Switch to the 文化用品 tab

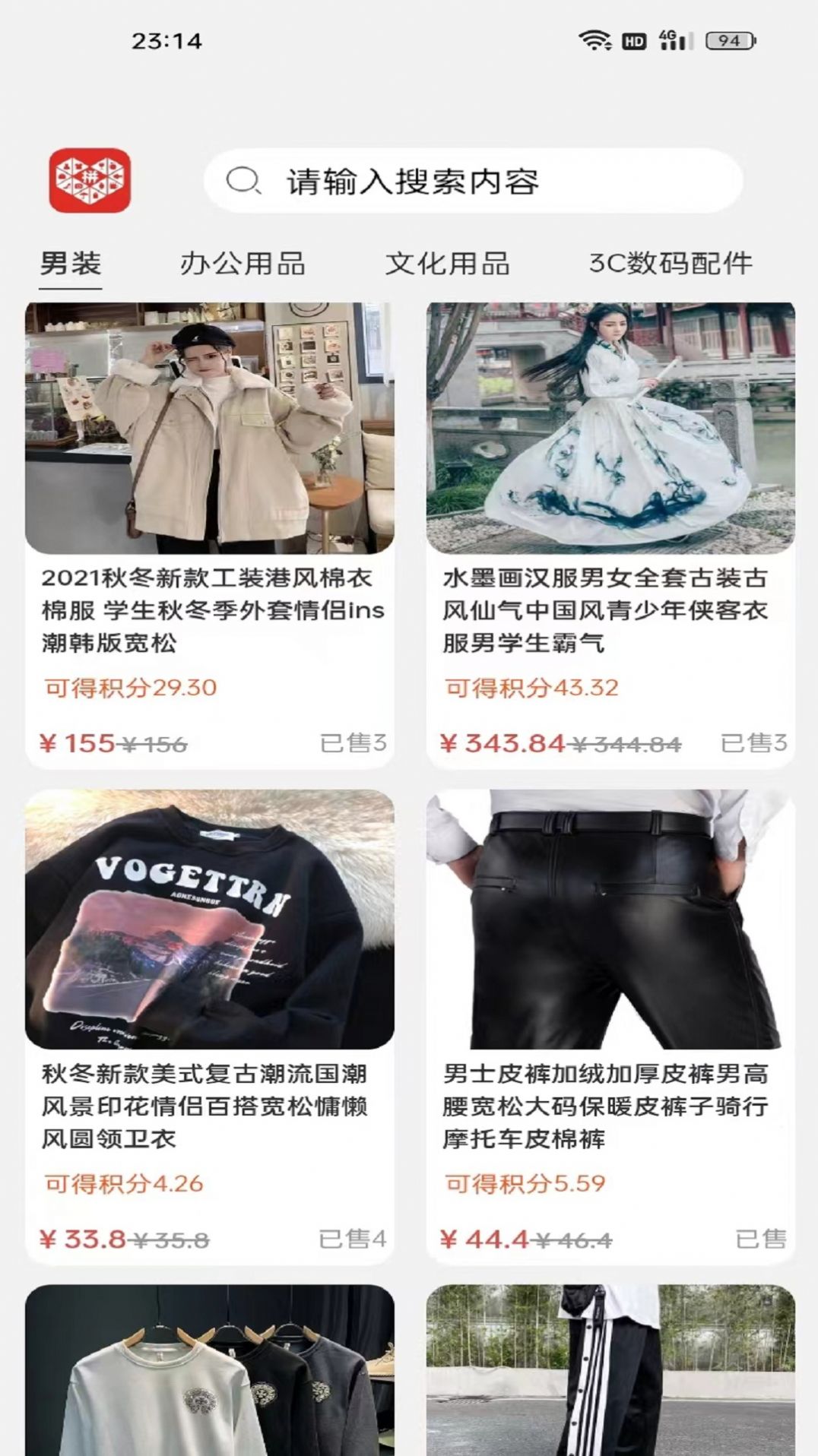pos(449,264)
